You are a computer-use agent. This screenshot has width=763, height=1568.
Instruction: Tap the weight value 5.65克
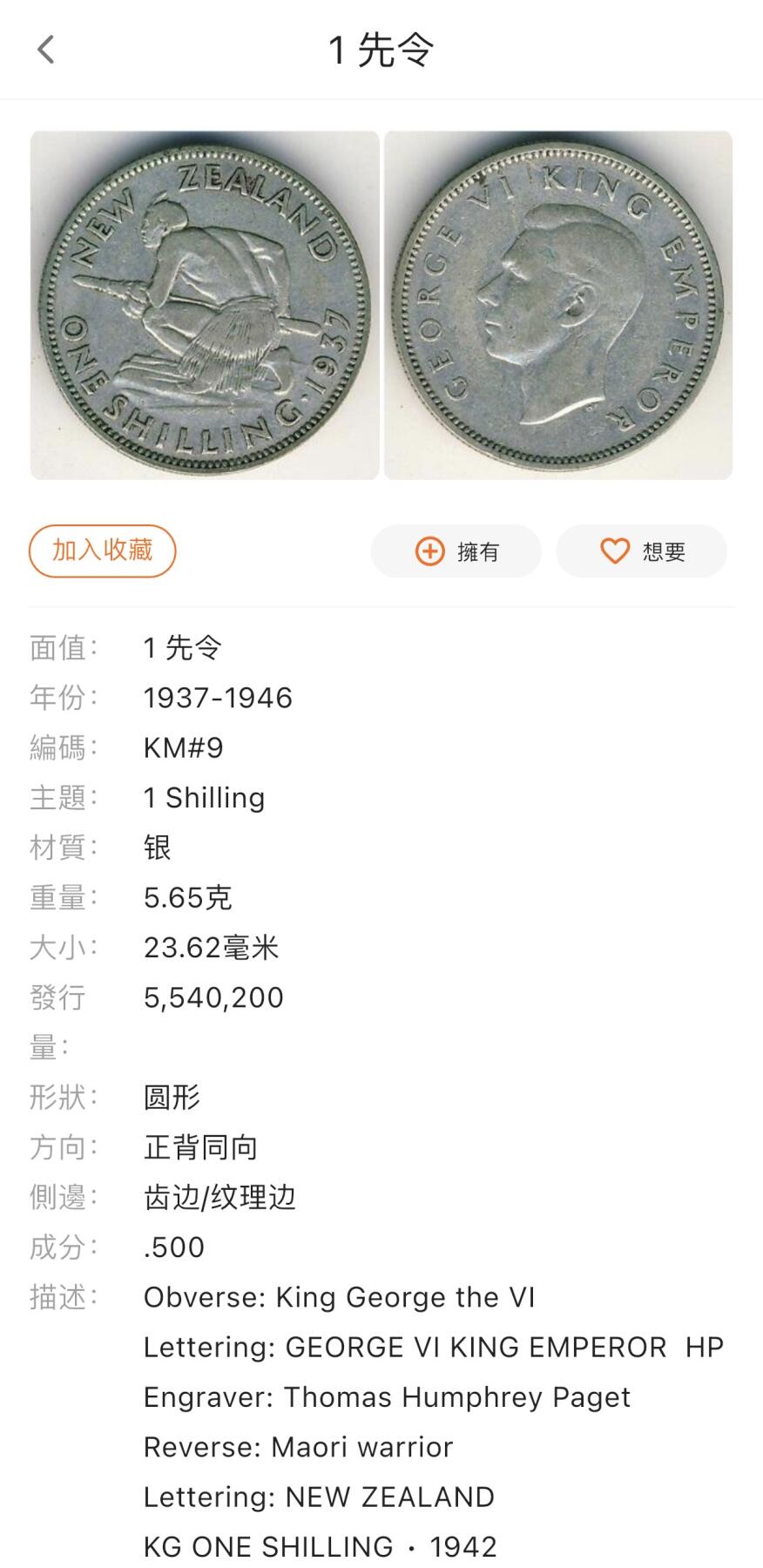point(187,897)
